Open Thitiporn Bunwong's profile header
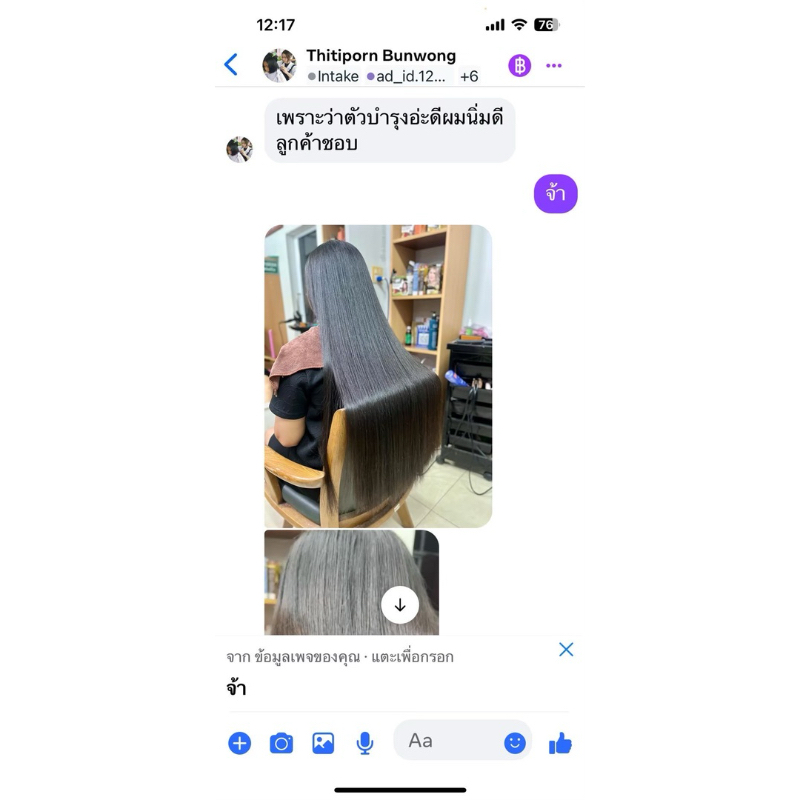This screenshot has width=800, height=800. (x=381, y=55)
